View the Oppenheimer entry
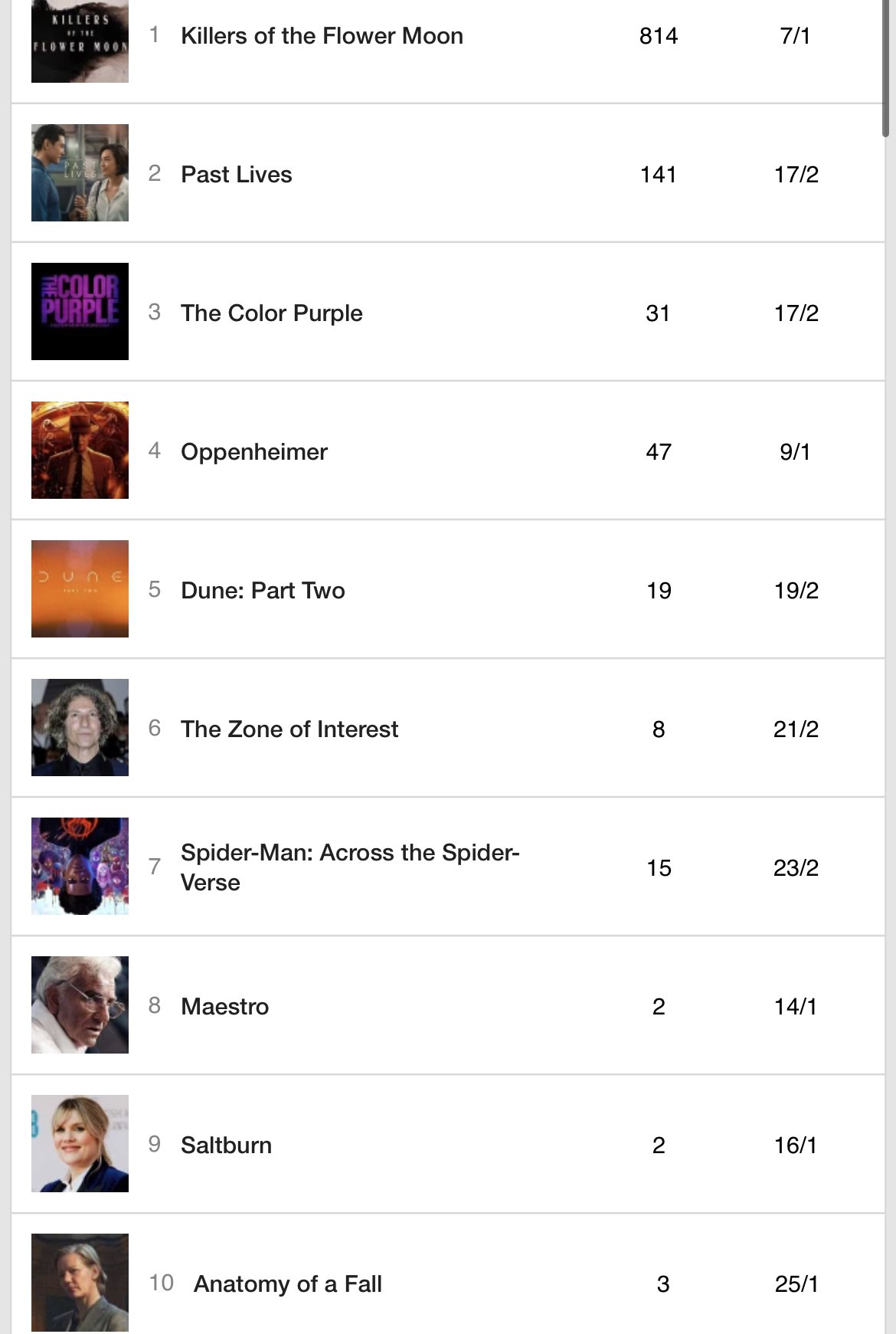896x1334 pixels. [253, 452]
